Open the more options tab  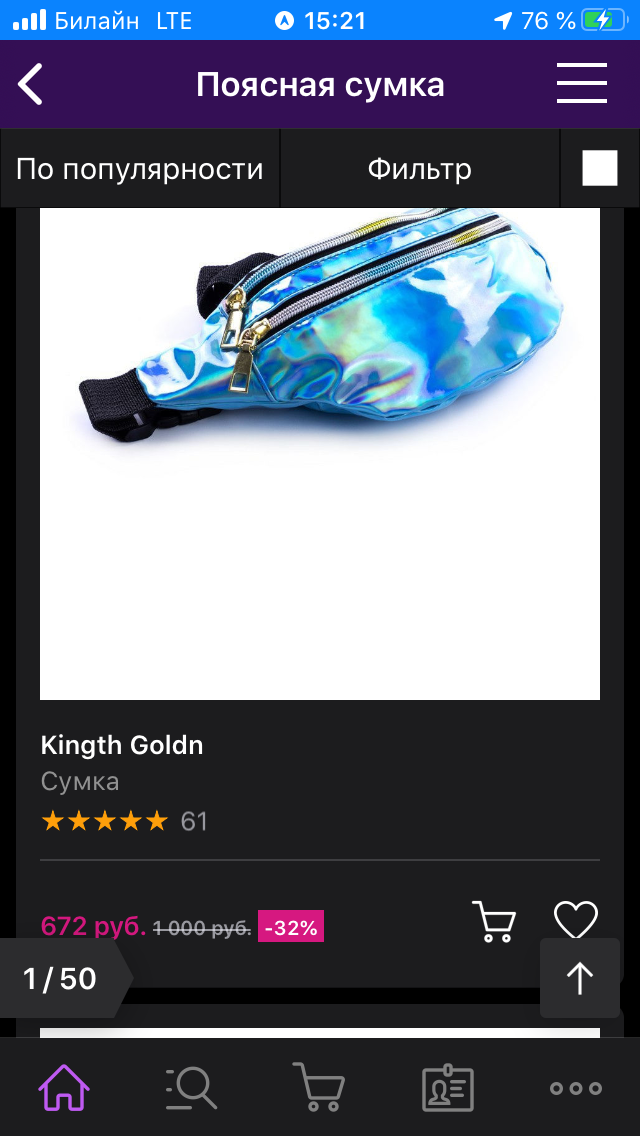(x=575, y=1087)
